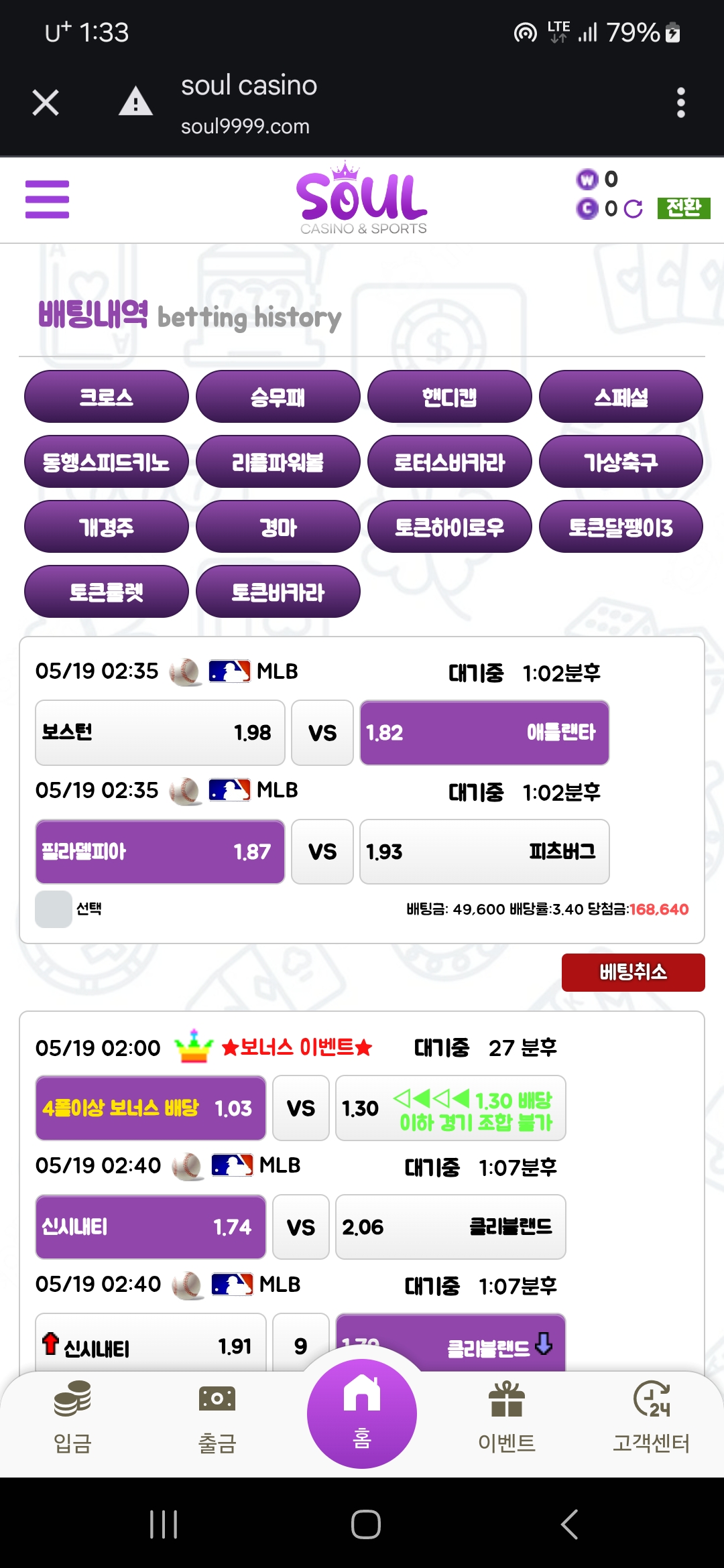The height and width of the screenshot is (1568, 724).
Task: Open the 스페셜 category
Action: (x=621, y=397)
